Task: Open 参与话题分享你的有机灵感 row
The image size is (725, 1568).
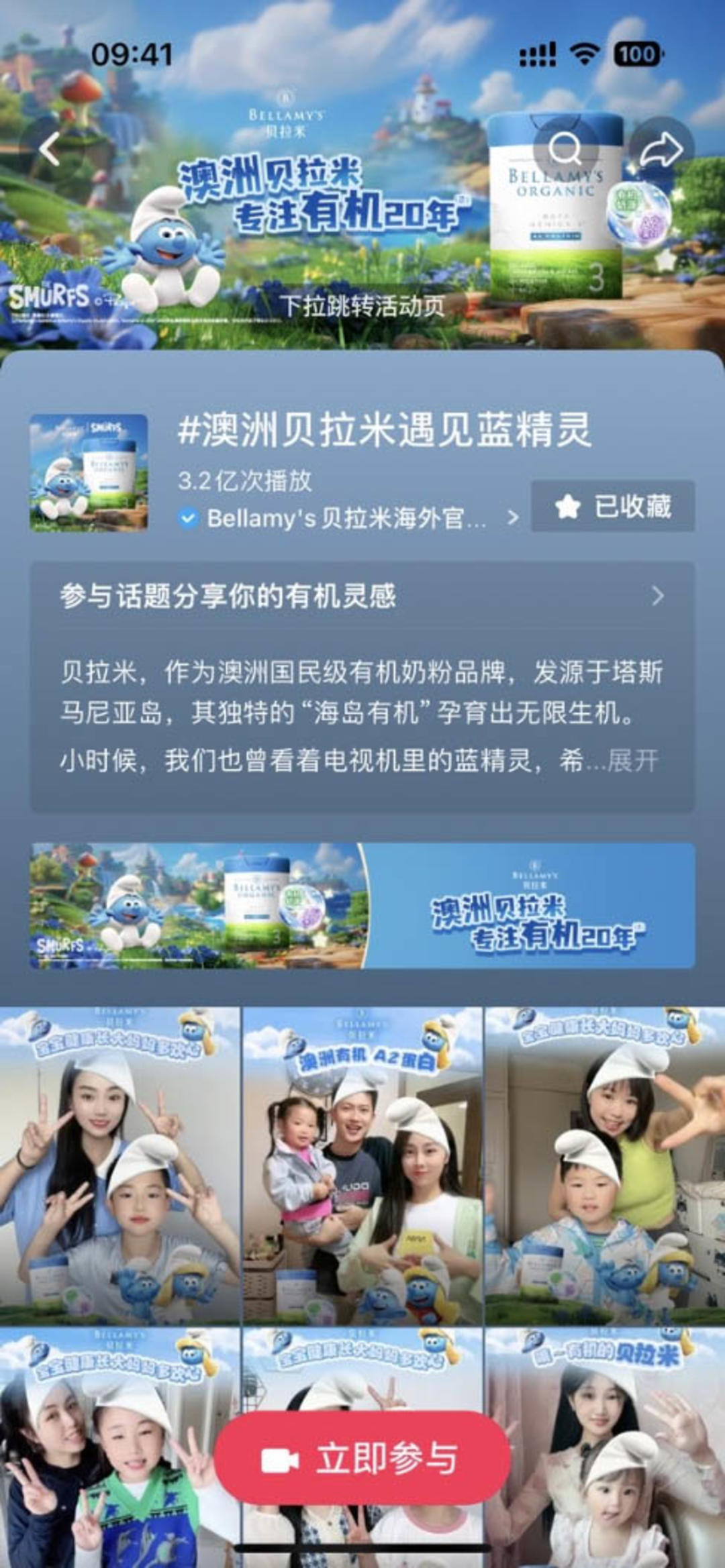Action: [x=362, y=596]
